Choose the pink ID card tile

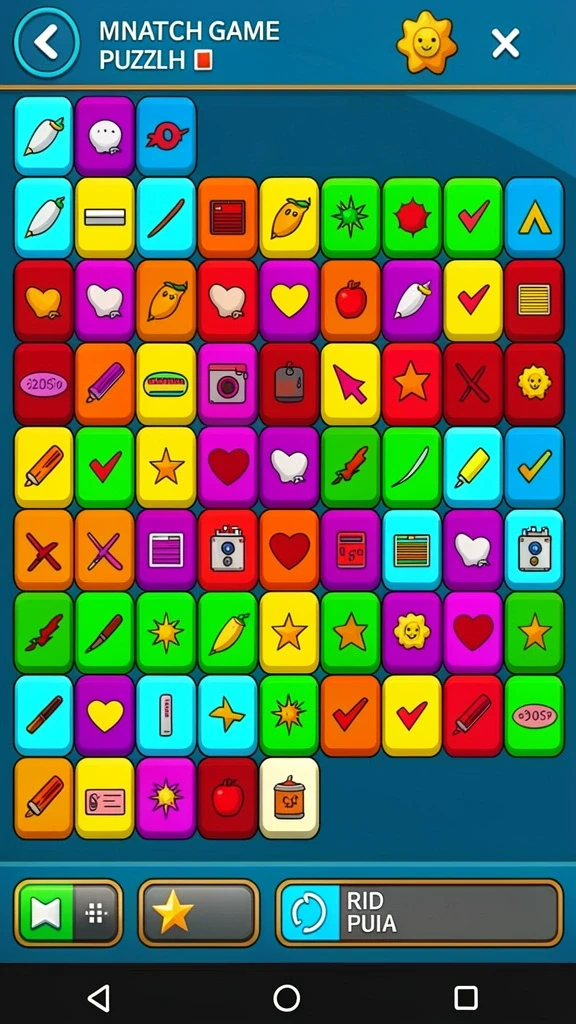105,797
